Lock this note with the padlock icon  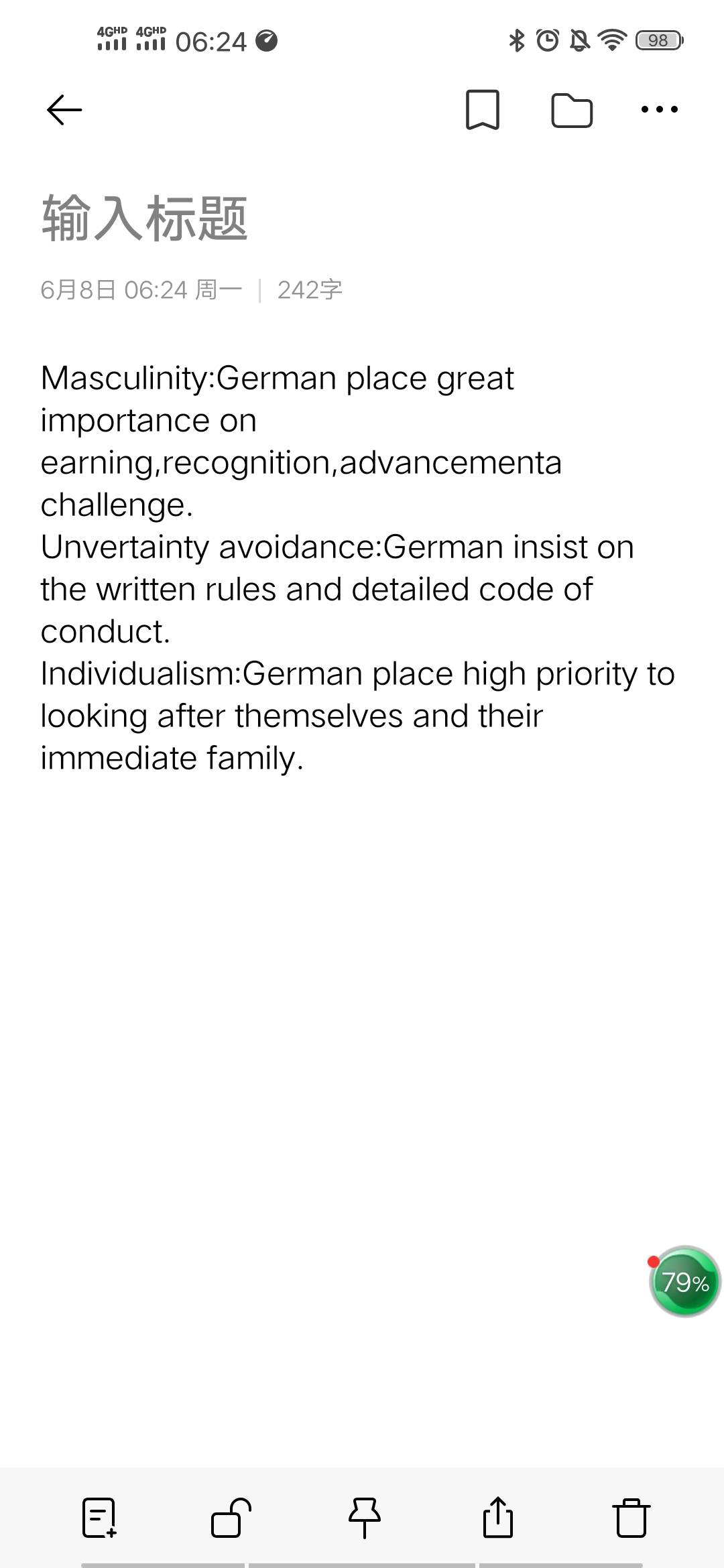click(x=231, y=1518)
